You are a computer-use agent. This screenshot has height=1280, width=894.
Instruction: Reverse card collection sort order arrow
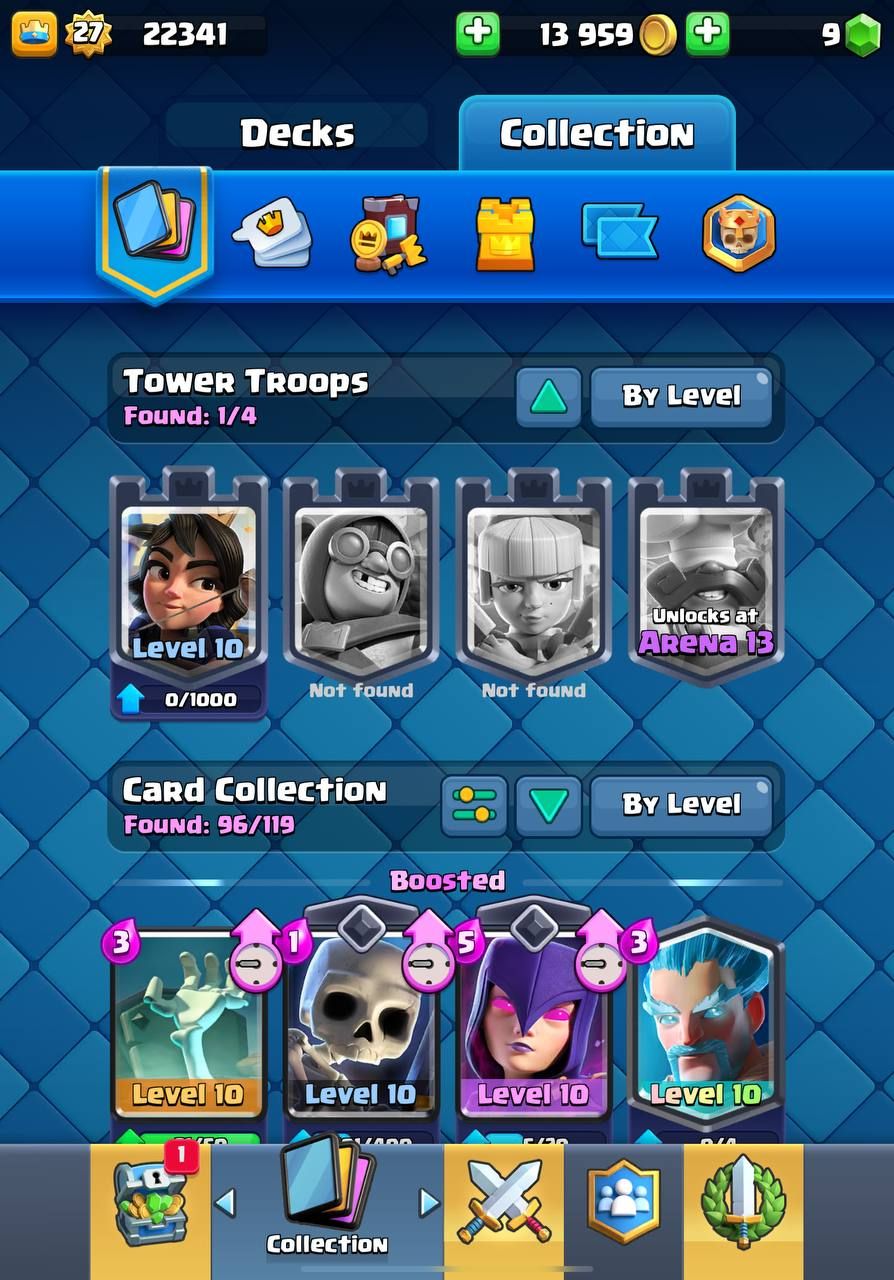tap(548, 805)
